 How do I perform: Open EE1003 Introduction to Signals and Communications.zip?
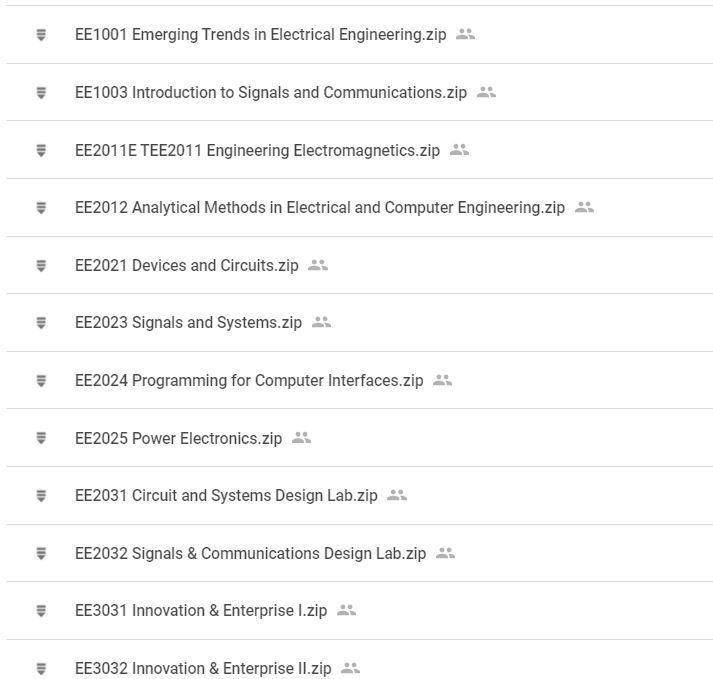tap(270, 93)
